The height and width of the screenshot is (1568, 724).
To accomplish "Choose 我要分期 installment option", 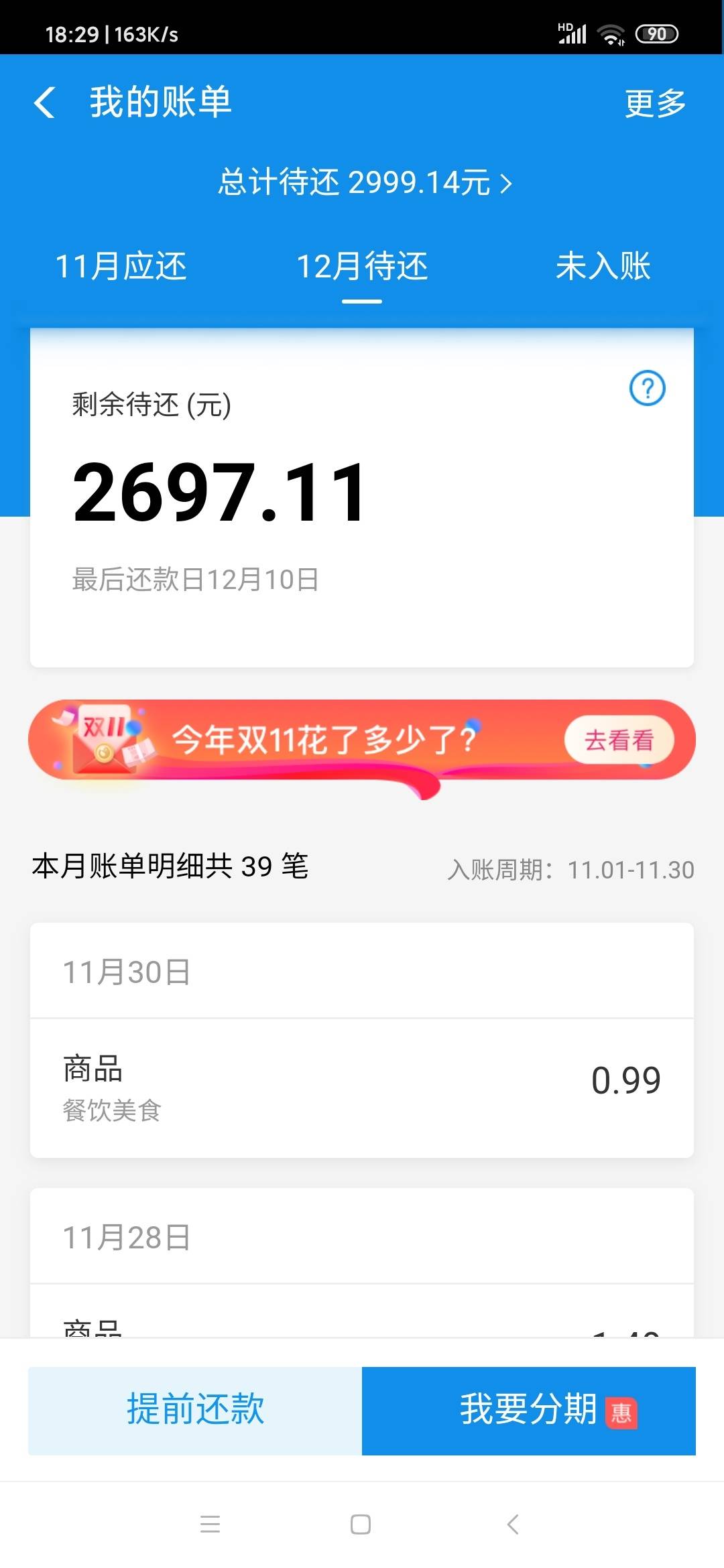I will coord(528,1410).
